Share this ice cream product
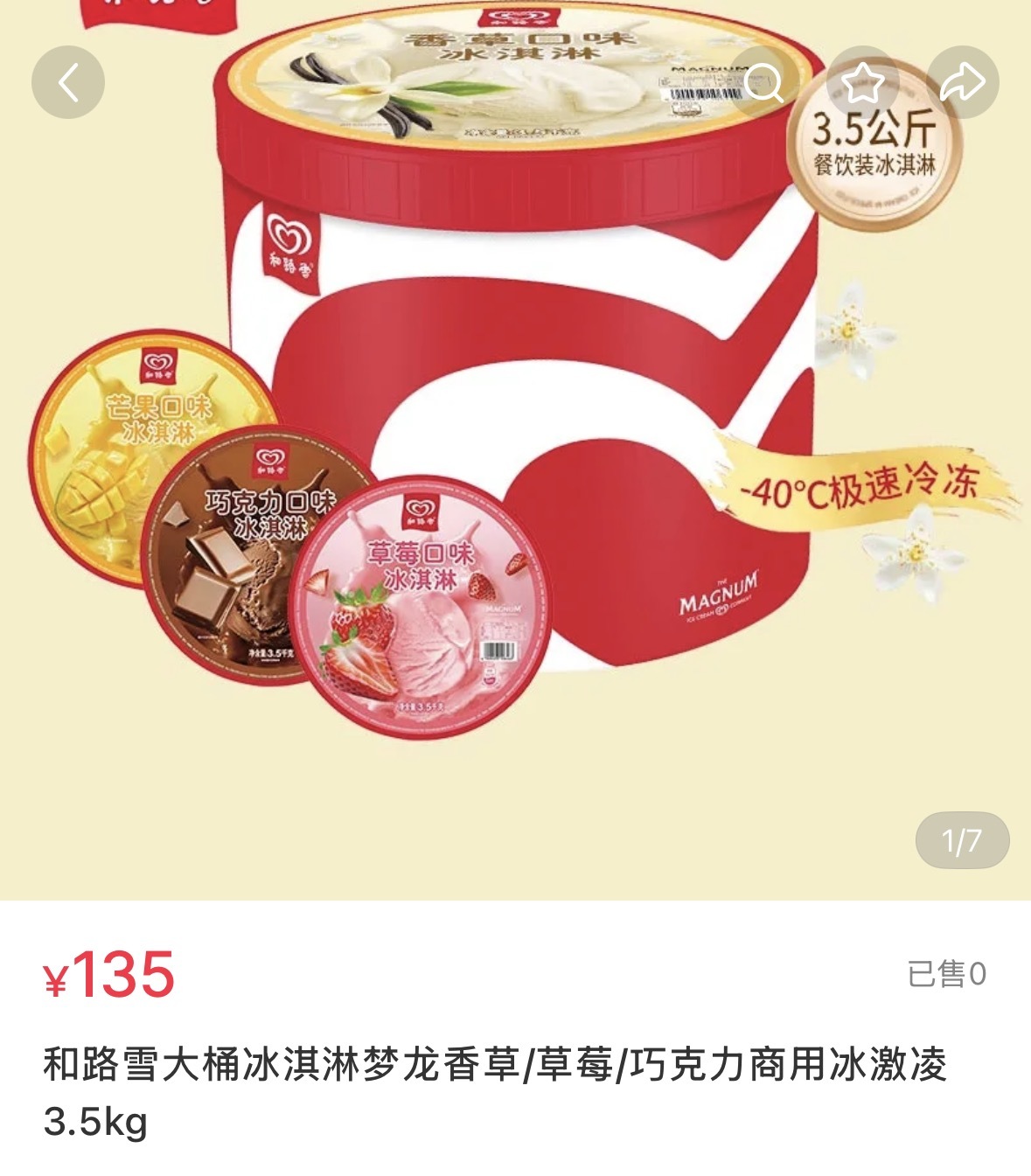 coord(962,83)
